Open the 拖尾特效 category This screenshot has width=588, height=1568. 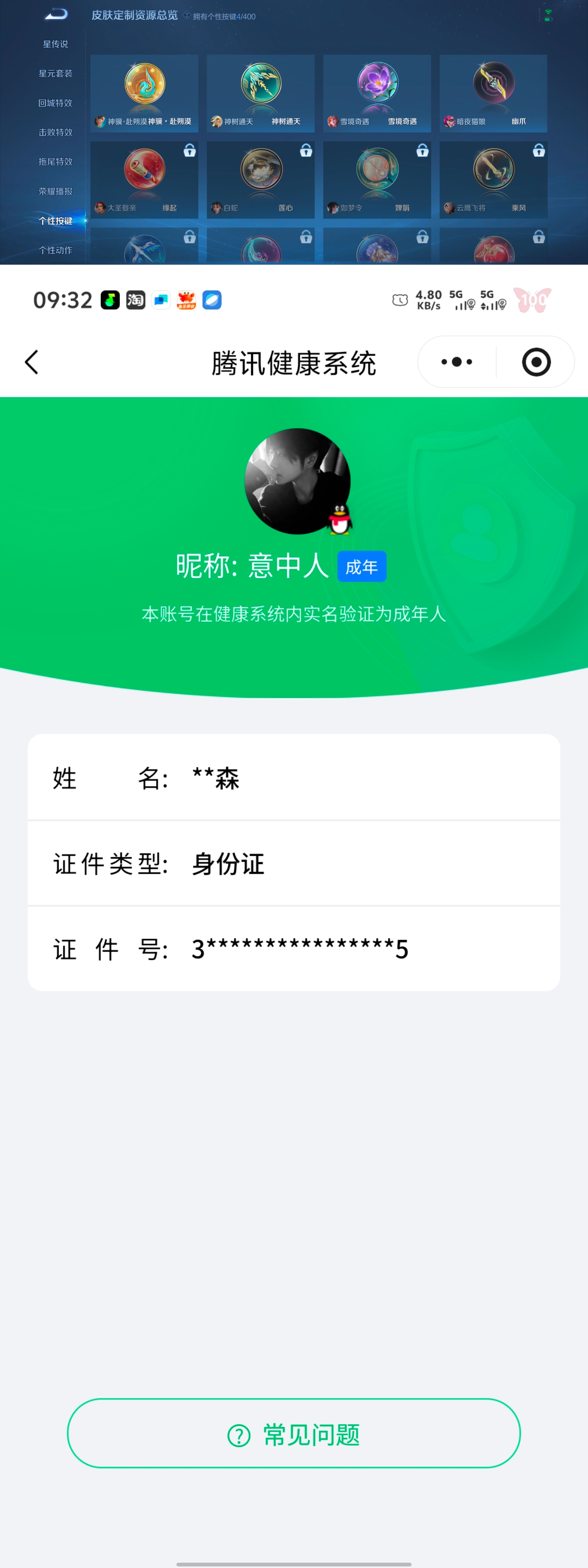(x=55, y=162)
